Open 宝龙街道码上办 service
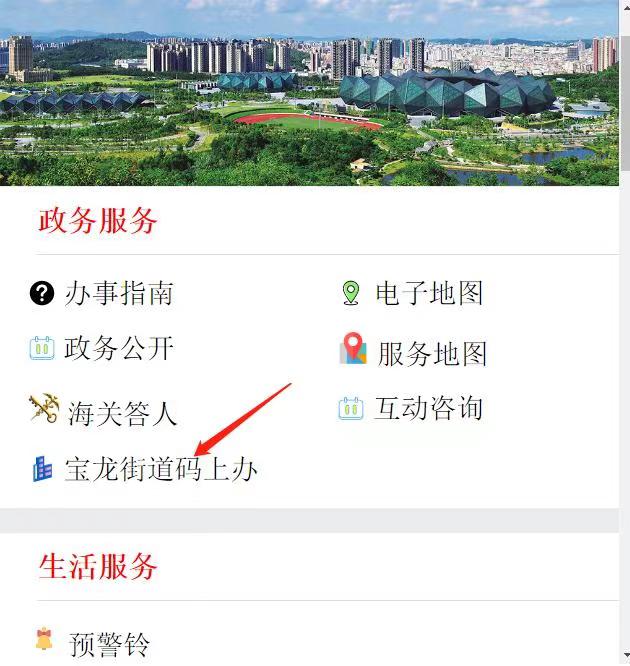The image size is (630, 666). pos(160,469)
